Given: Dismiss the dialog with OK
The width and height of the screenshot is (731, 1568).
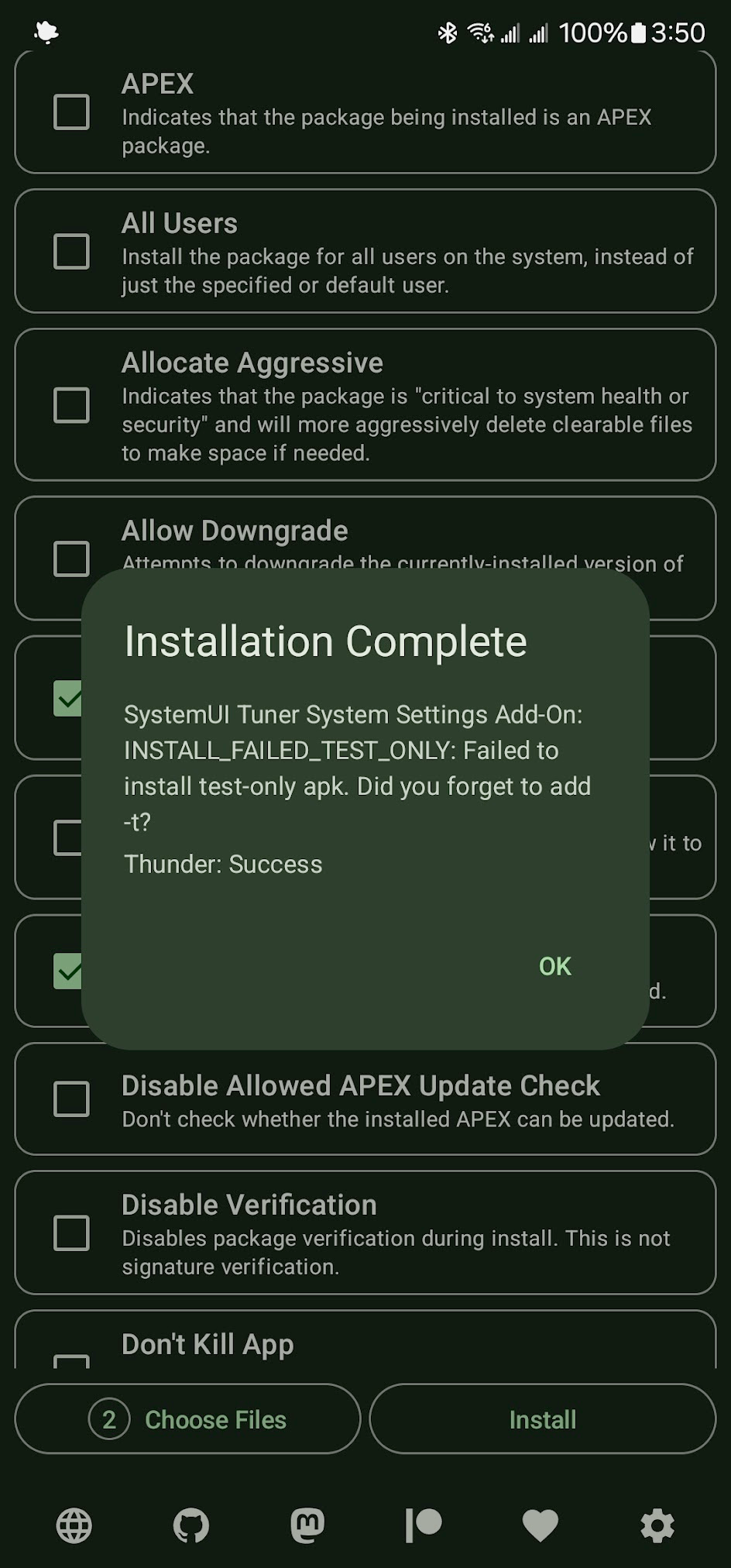Looking at the screenshot, I should (554, 966).
